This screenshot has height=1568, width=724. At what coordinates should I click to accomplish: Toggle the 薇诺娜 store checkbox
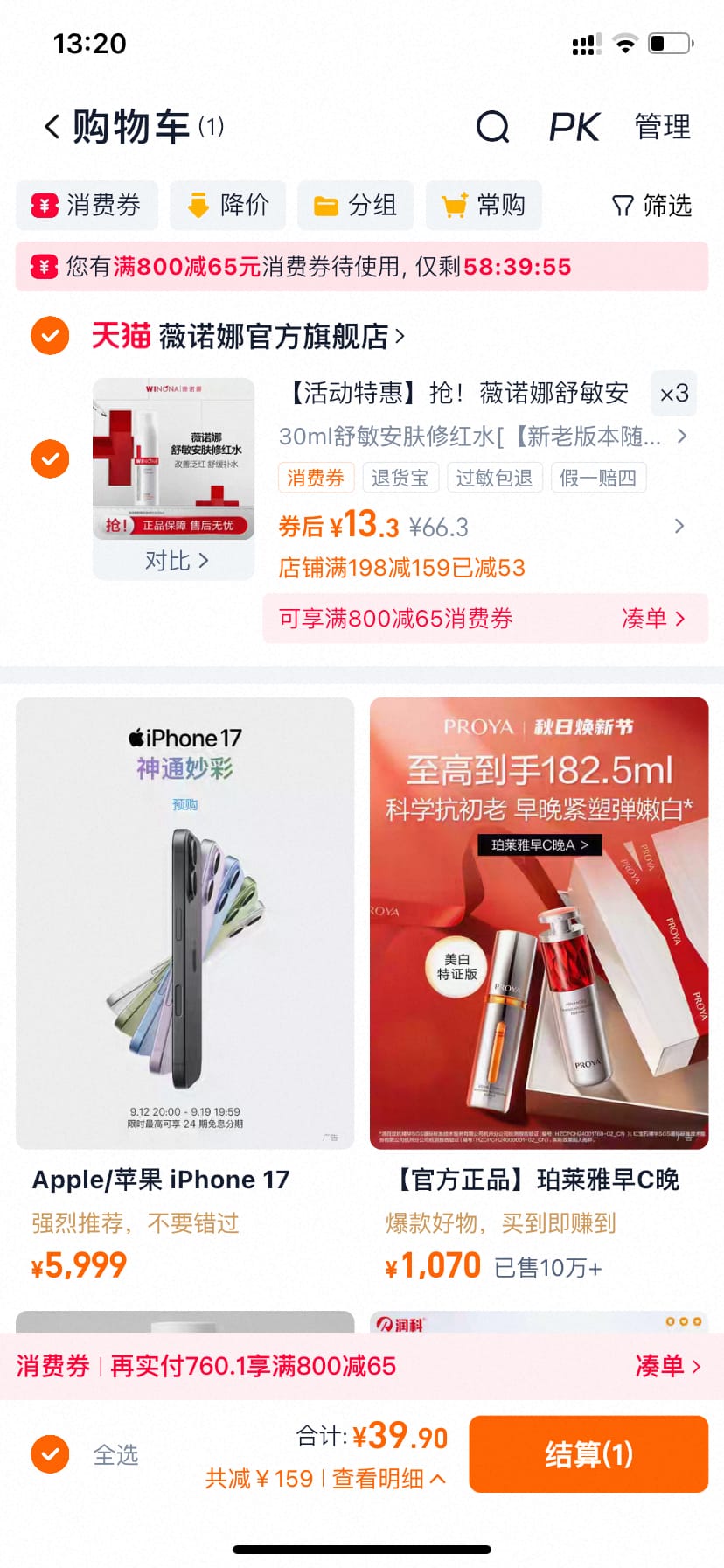click(x=50, y=336)
